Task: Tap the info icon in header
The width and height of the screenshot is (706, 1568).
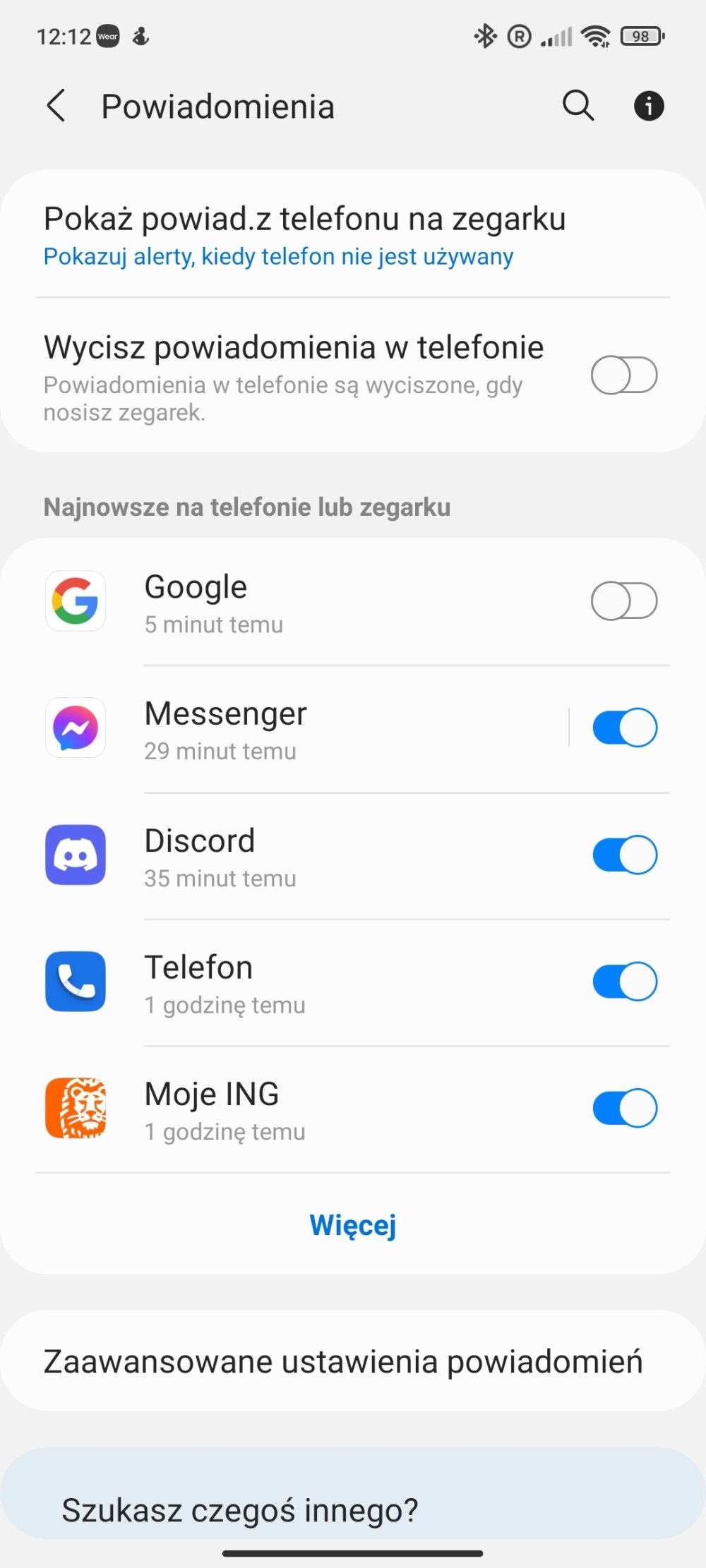Action: click(x=649, y=106)
